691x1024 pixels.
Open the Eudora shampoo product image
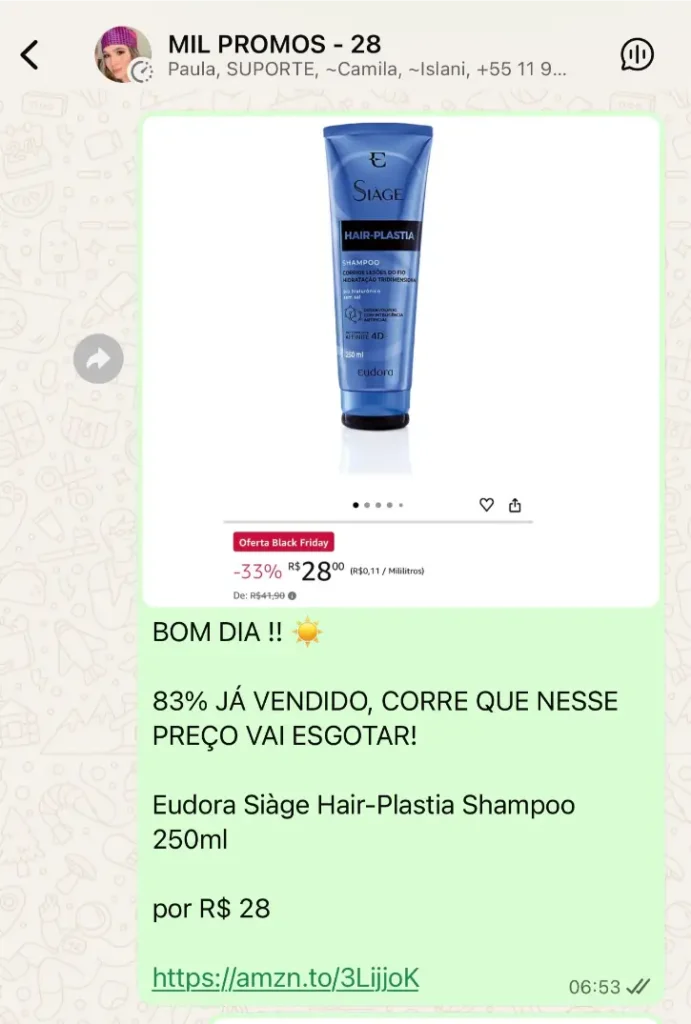[400, 360]
